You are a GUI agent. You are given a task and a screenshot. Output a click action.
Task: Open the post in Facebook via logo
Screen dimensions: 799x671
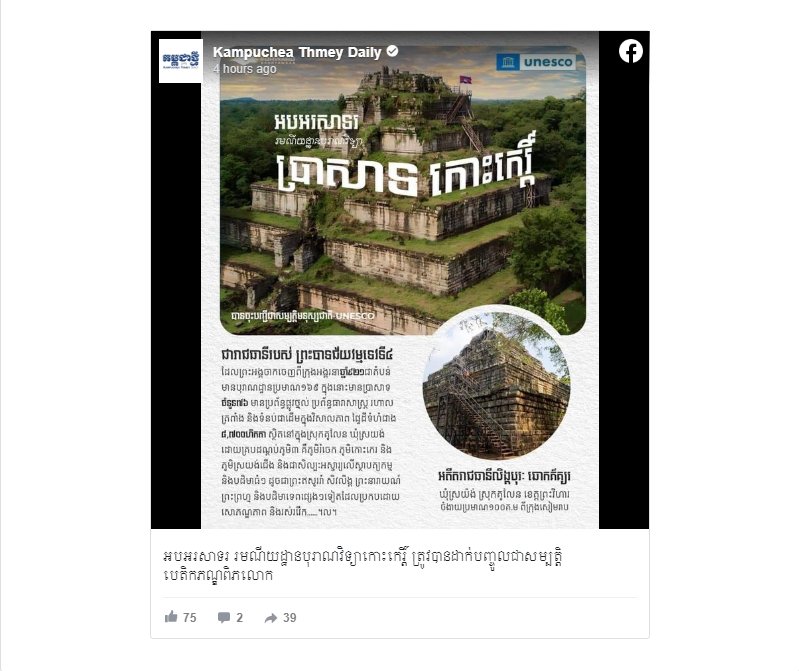click(630, 51)
